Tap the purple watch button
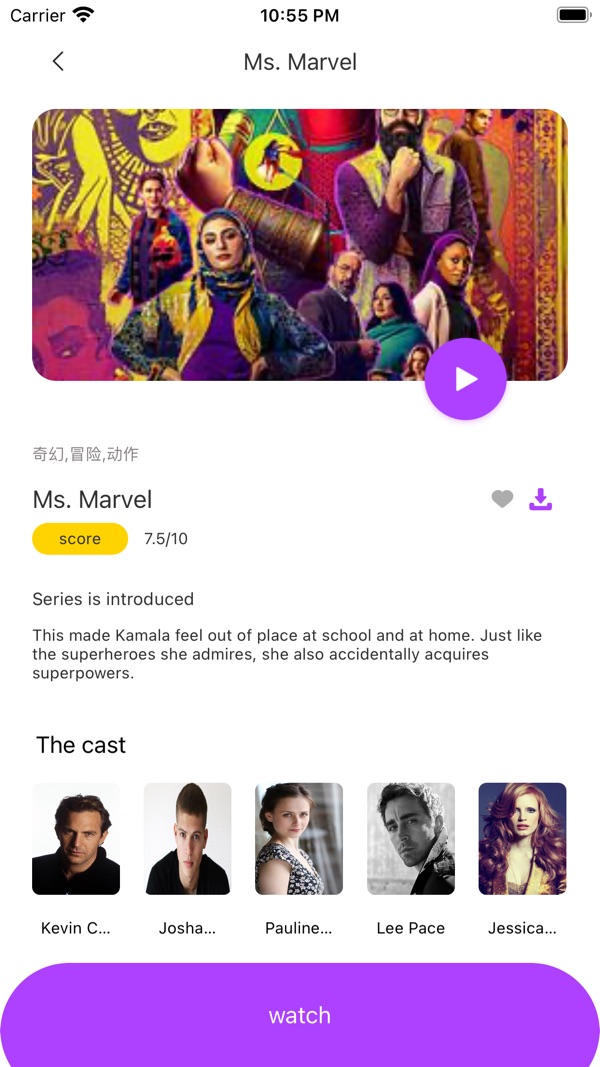Viewport: 600px width, 1067px height. click(x=300, y=1015)
